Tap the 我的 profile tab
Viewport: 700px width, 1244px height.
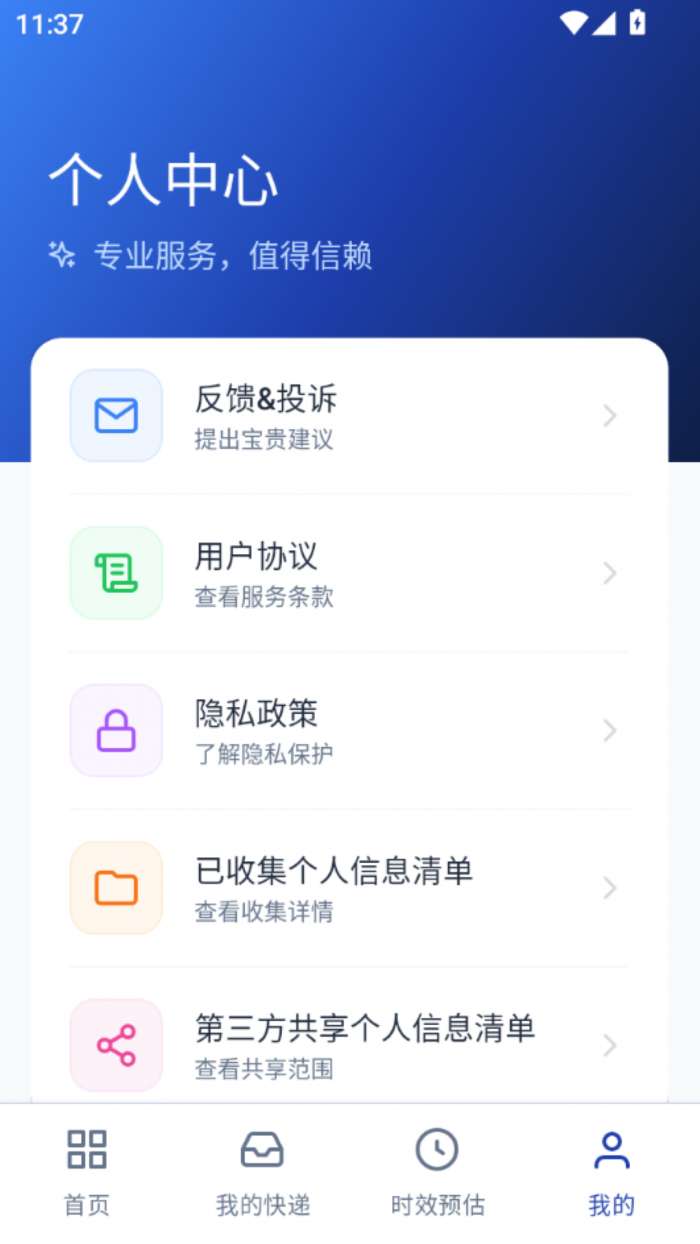click(x=611, y=1173)
